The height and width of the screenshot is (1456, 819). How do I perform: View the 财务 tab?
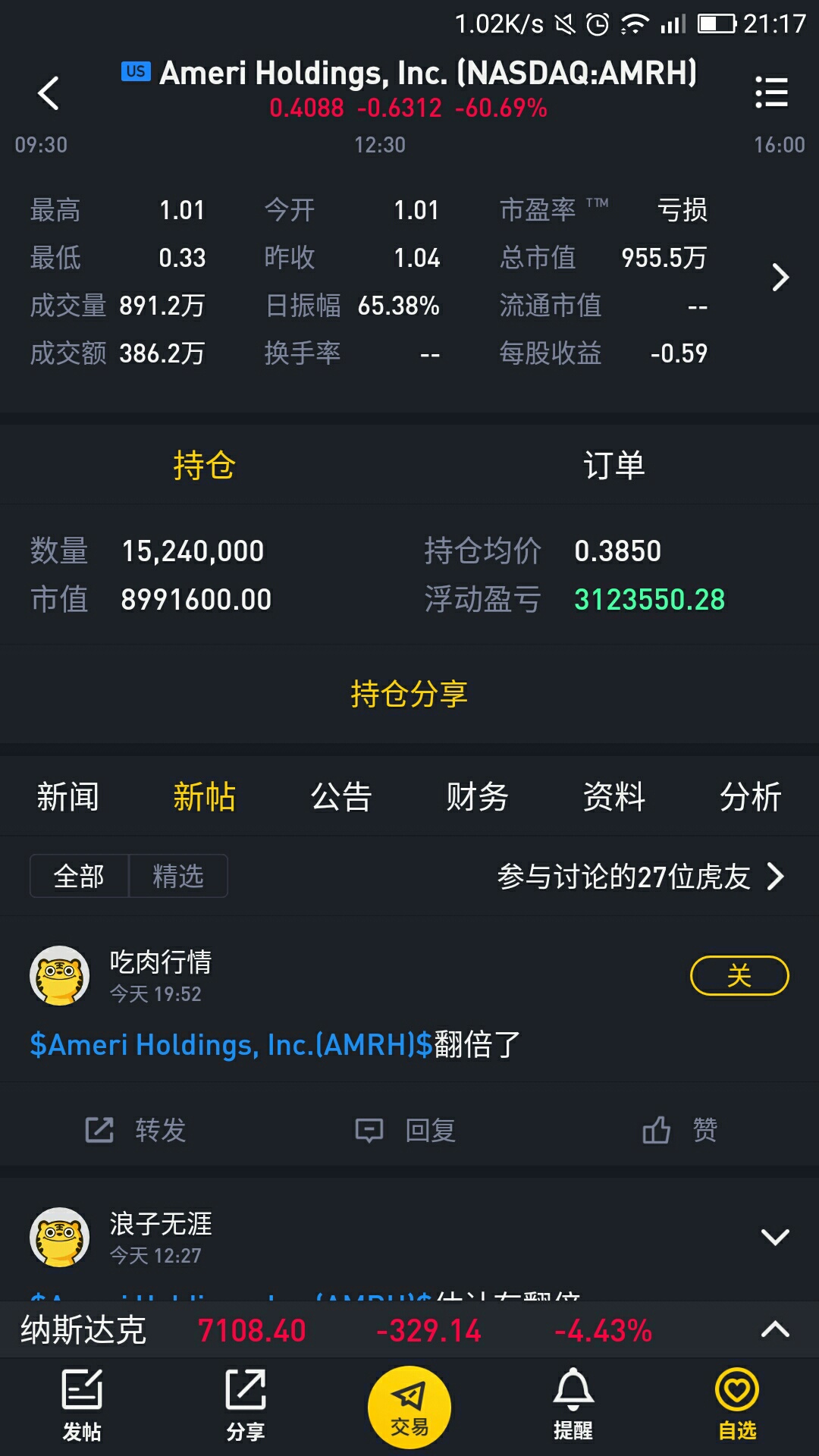pos(477,797)
